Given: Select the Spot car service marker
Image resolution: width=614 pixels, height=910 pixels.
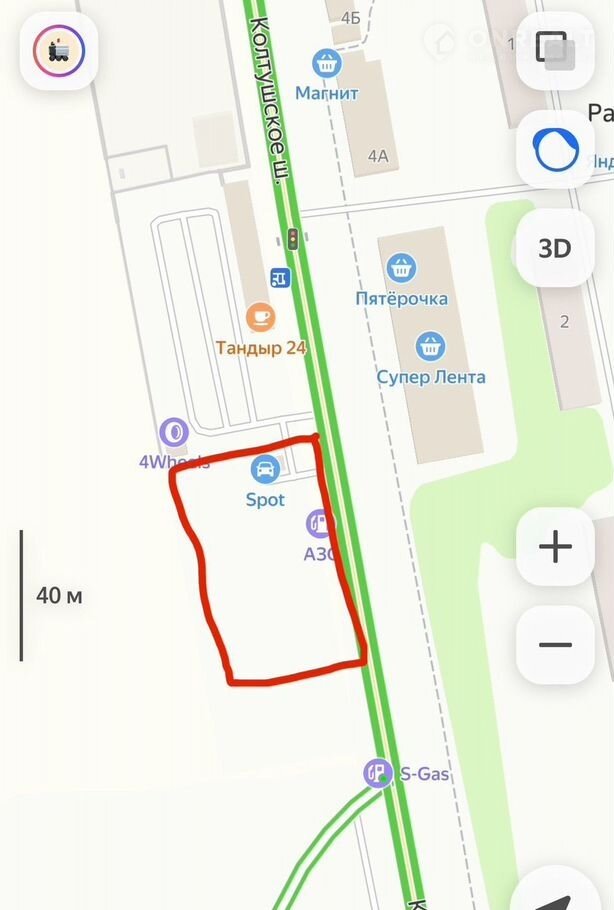Looking at the screenshot, I should (x=265, y=468).
